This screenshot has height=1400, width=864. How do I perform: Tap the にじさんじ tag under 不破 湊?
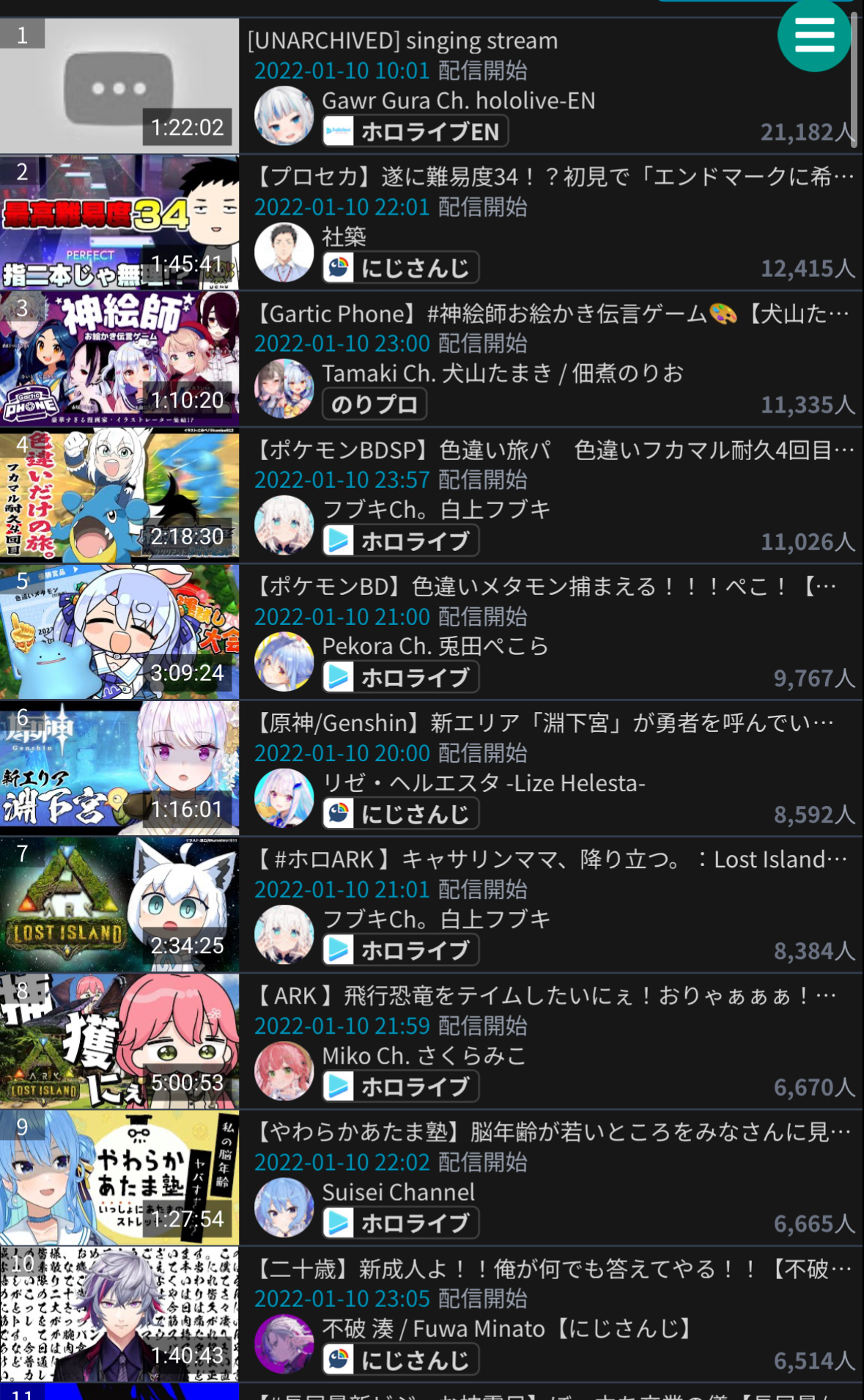pyautogui.click(x=401, y=1360)
